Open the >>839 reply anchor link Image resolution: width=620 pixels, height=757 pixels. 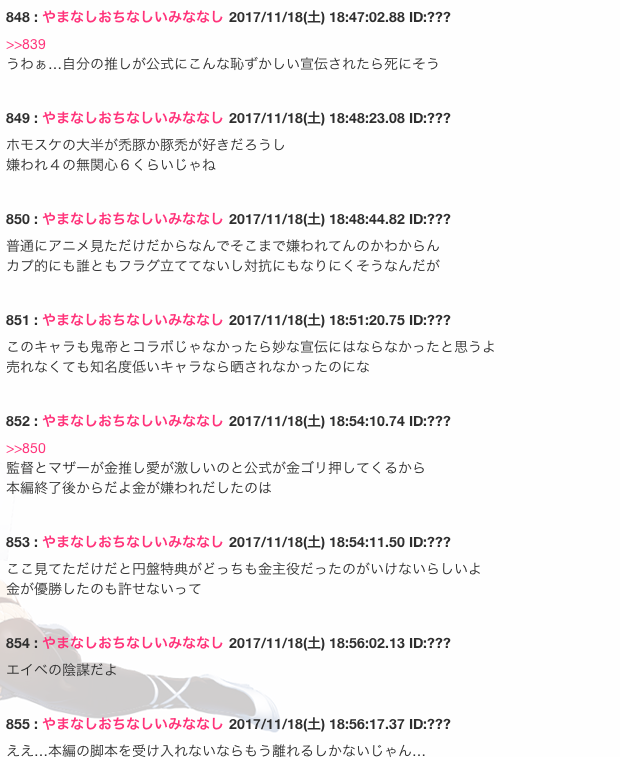[x=26, y=44]
